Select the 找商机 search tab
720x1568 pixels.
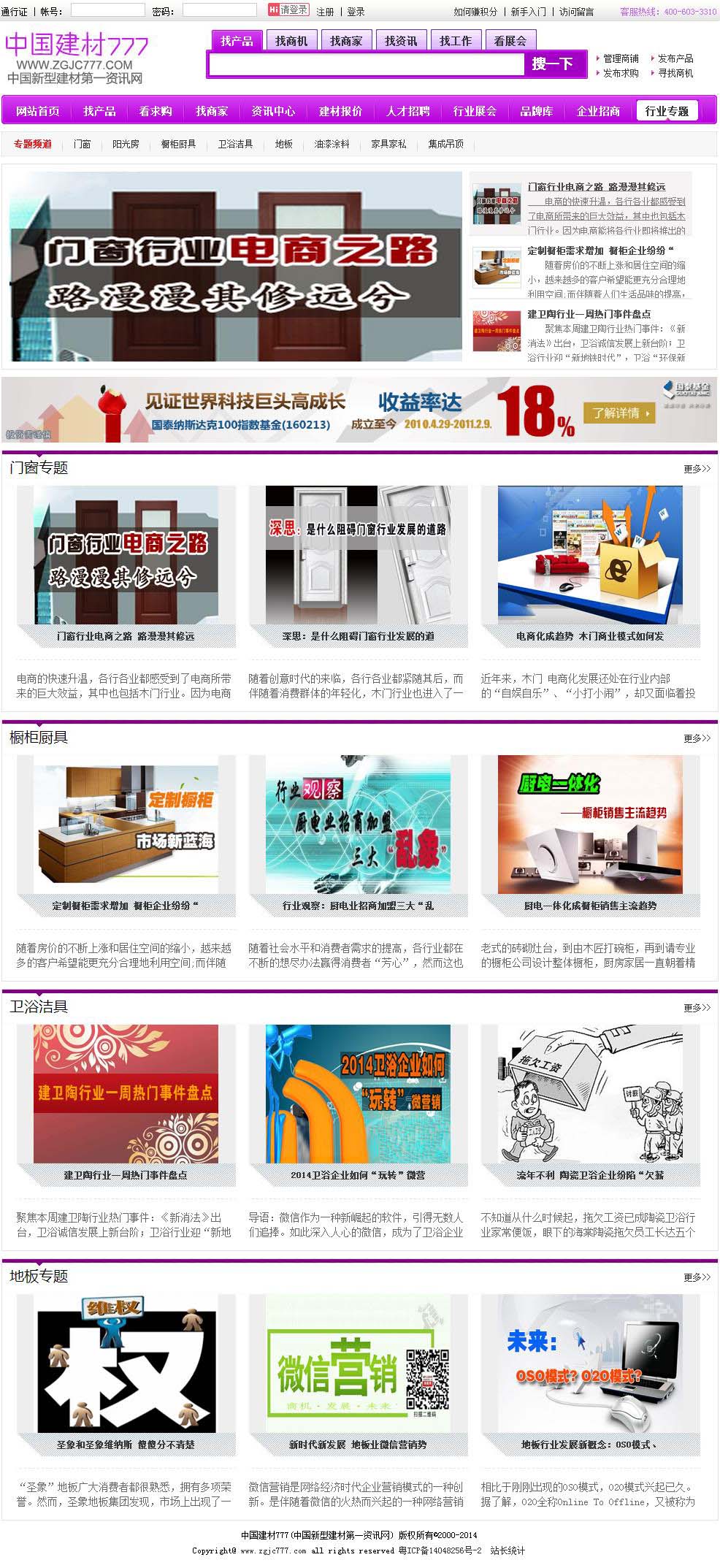[x=291, y=41]
